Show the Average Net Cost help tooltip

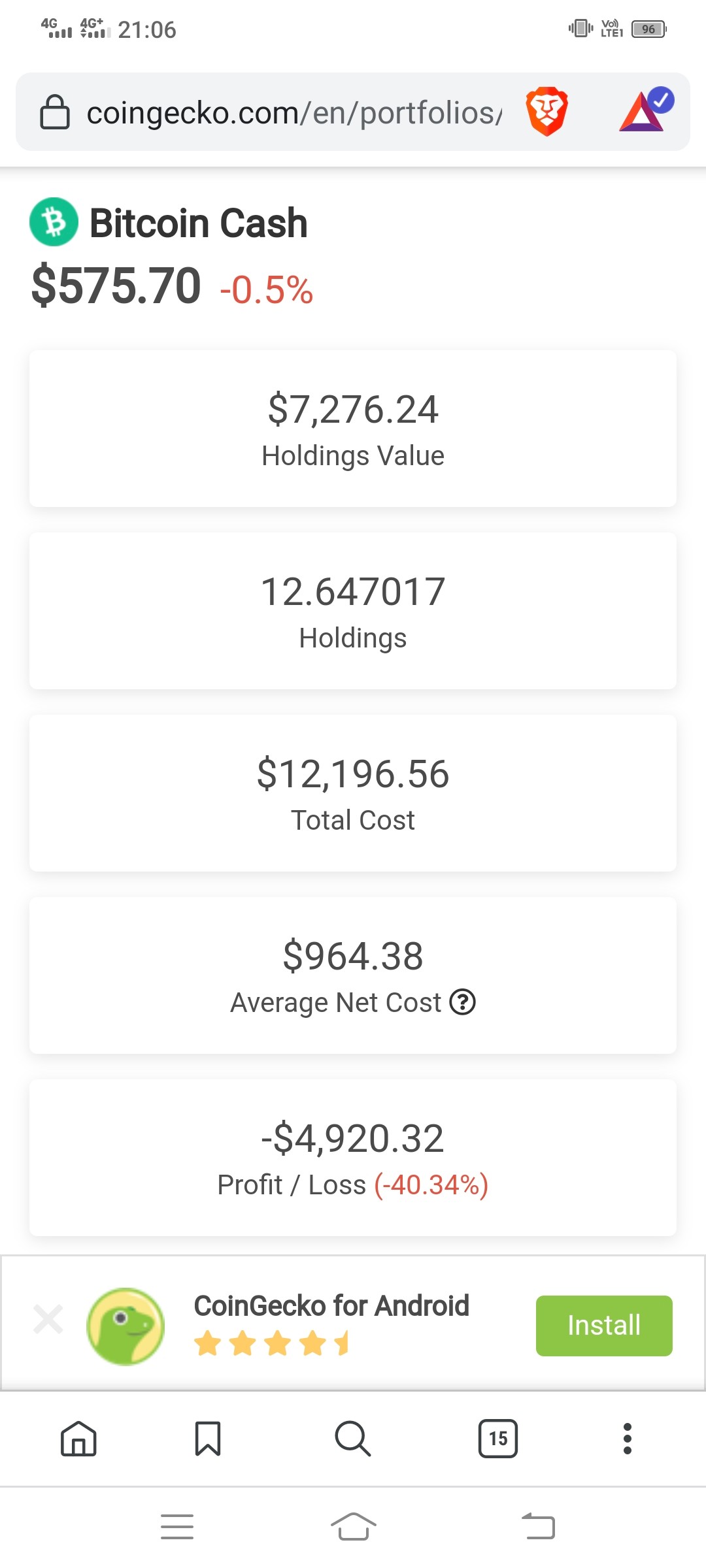[463, 1002]
